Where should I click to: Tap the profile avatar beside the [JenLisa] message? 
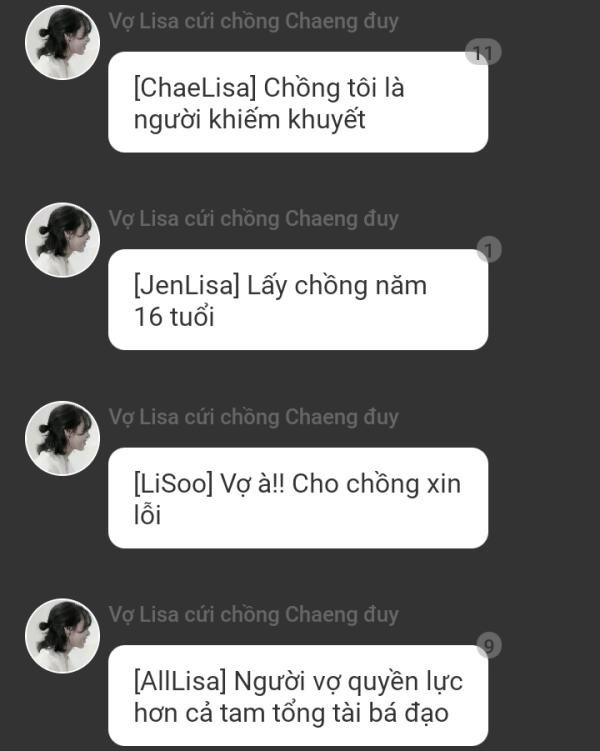(62, 240)
